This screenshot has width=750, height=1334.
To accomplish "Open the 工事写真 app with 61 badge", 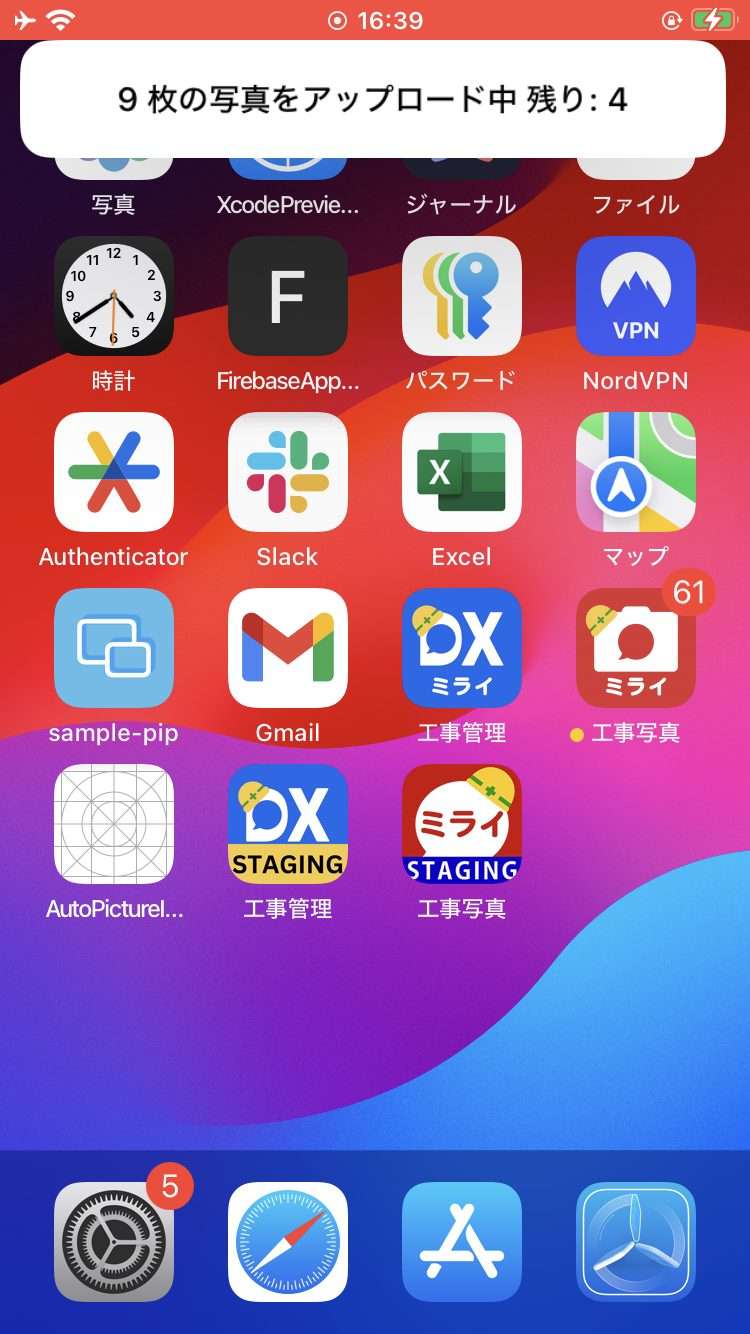I will coord(636,648).
